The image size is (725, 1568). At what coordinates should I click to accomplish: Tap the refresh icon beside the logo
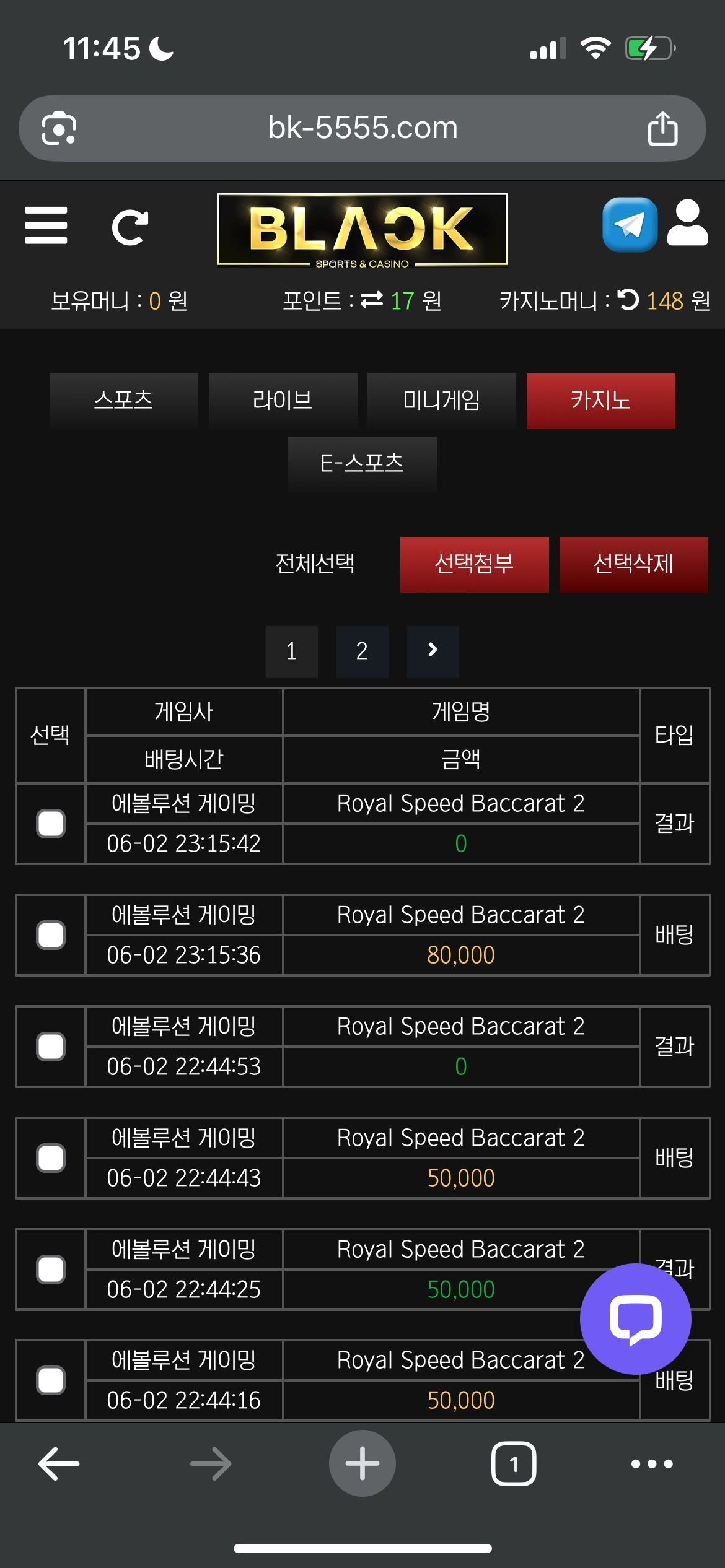[130, 227]
